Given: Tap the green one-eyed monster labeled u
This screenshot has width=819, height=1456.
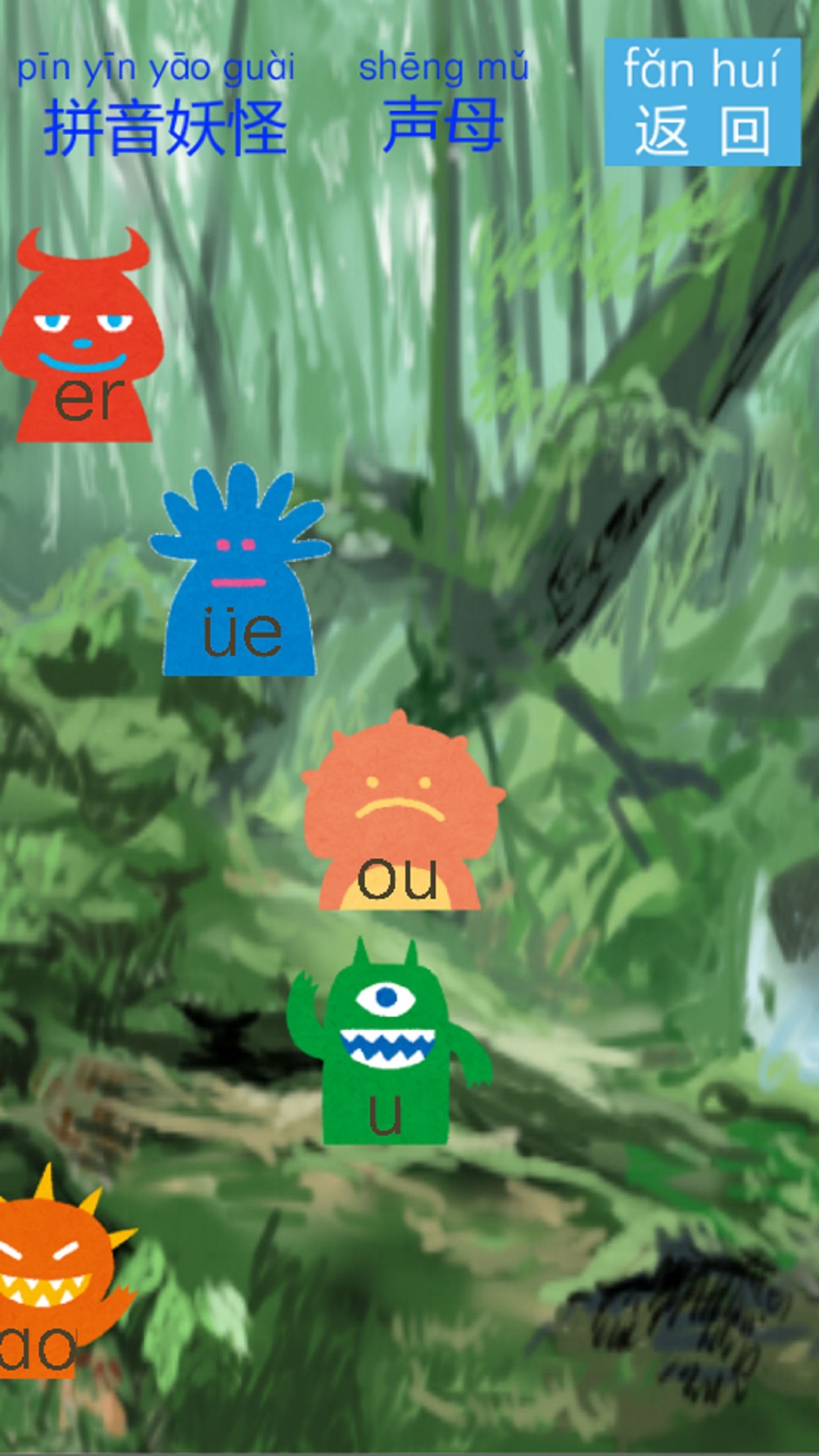Looking at the screenshot, I should 387,1048.
